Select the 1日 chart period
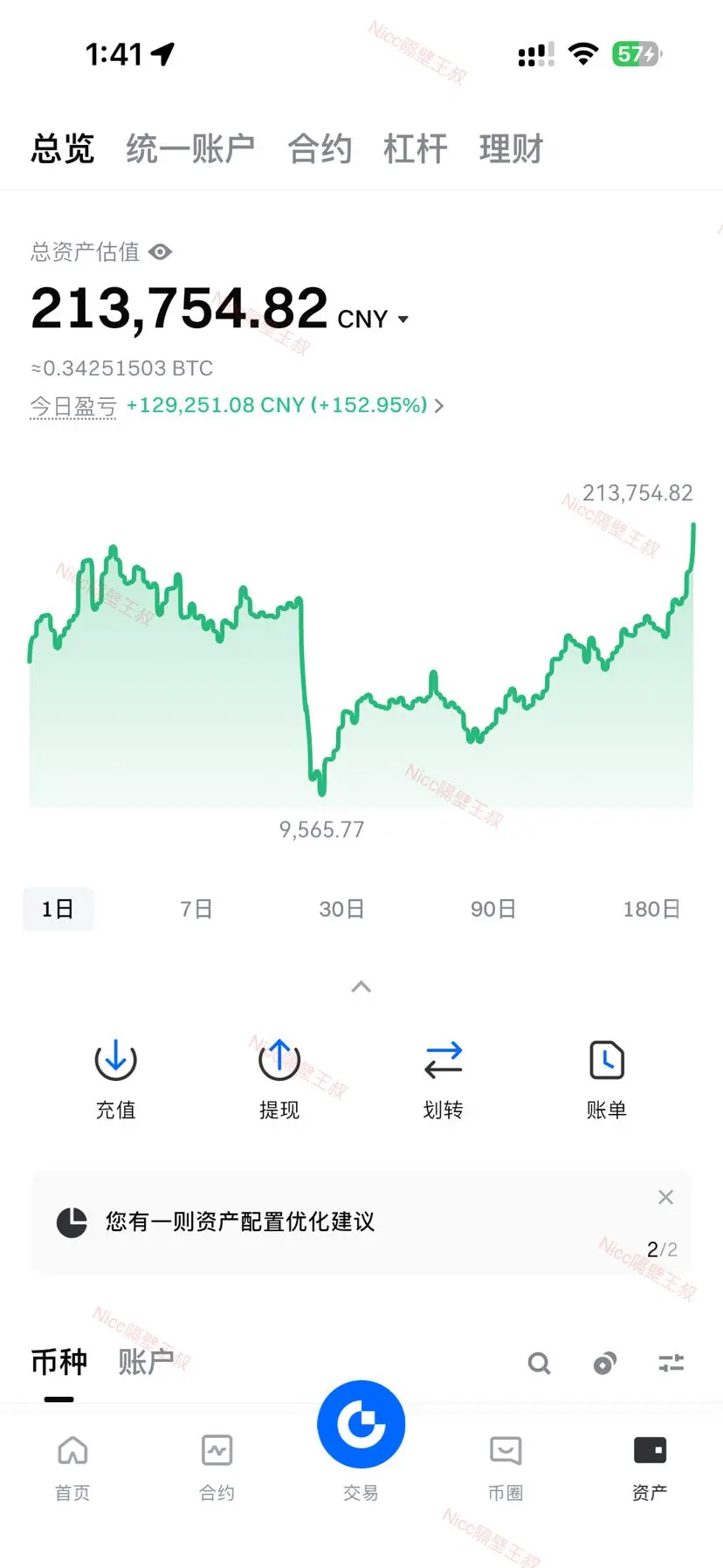 58,908
